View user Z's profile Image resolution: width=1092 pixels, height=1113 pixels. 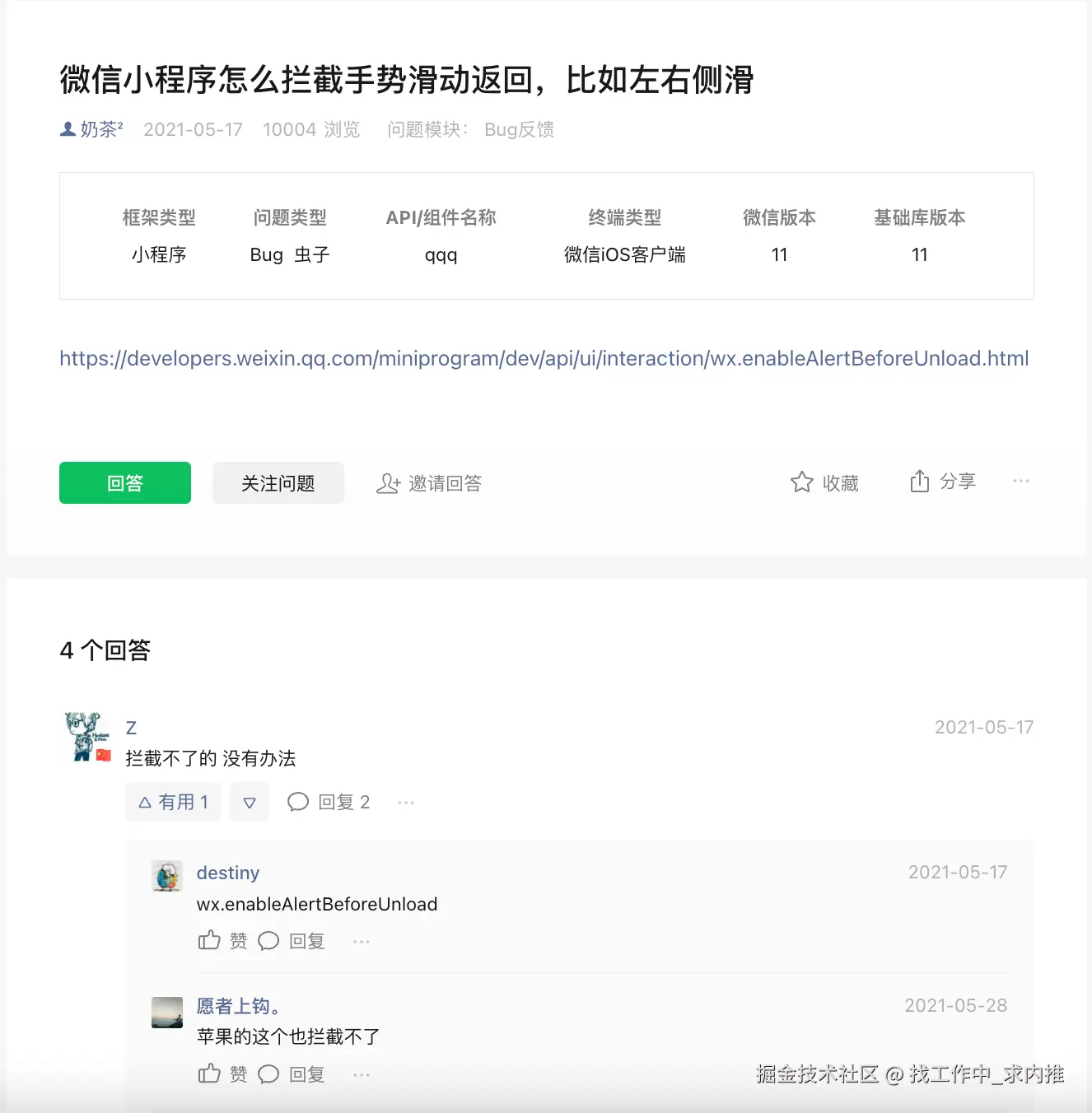tap(131, 728)
